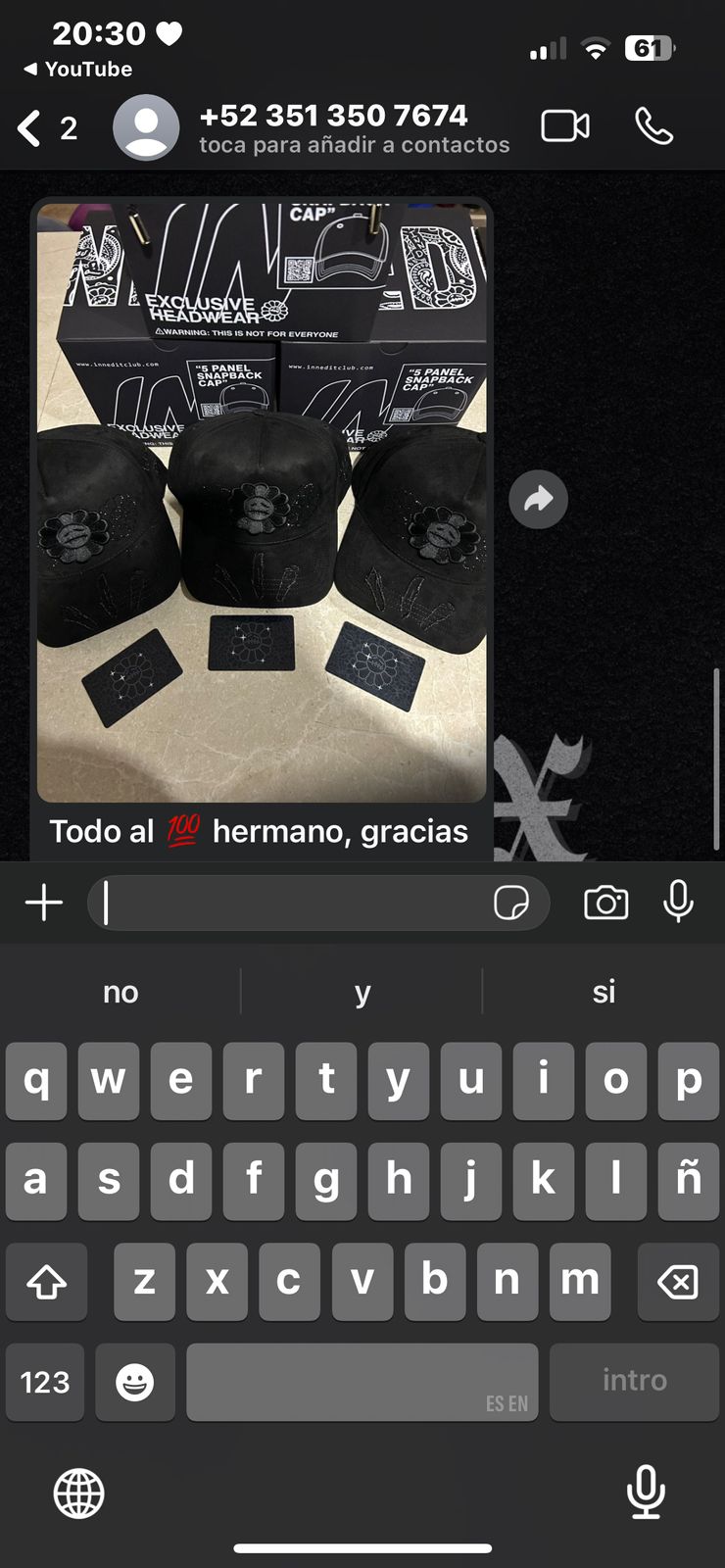Switch to the 123 numbers keyboard
Image resolution: width=725 pixels, height=1568 pixels.
[x=45, y=1382]
